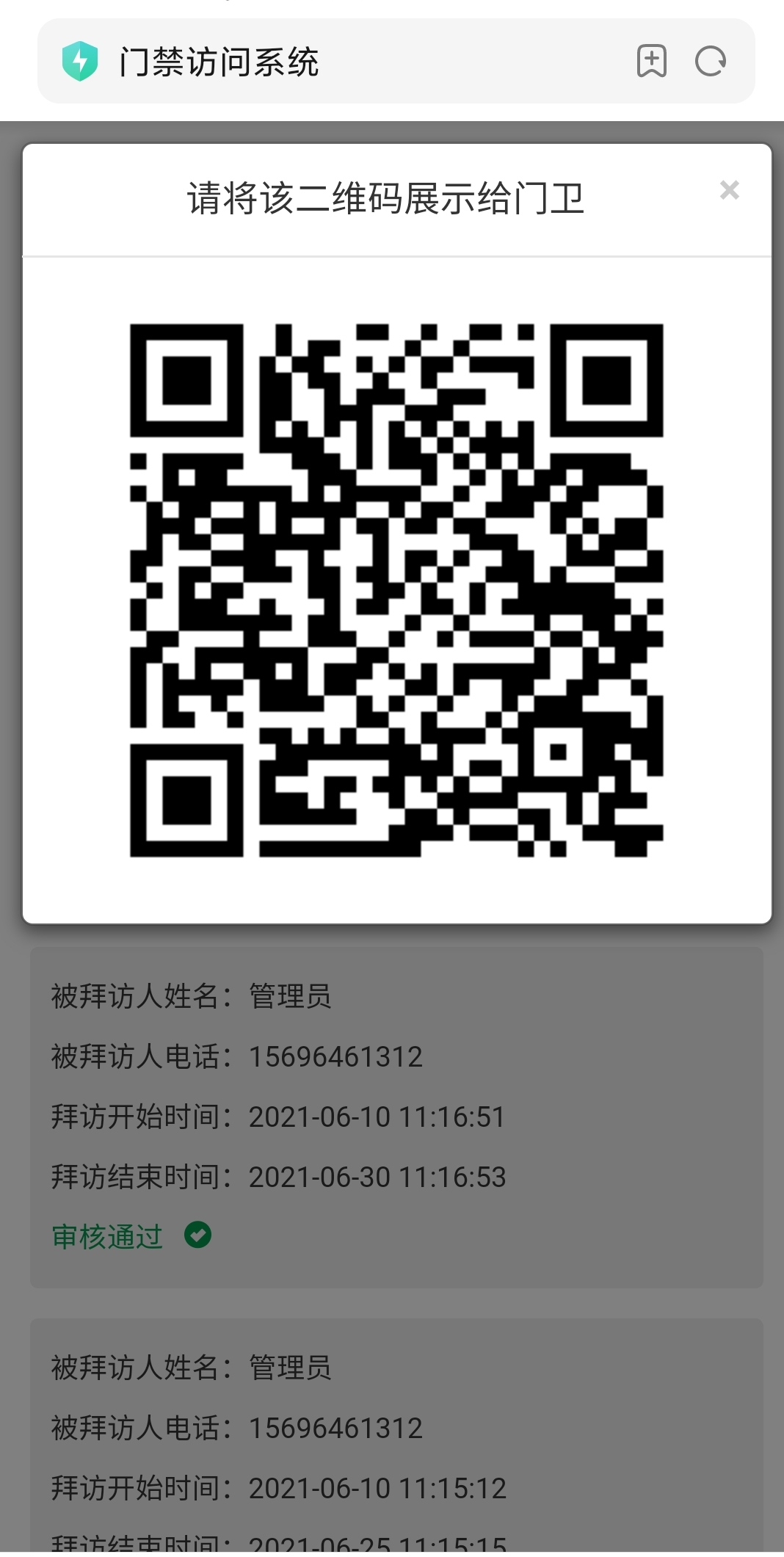Tap the green shield security icon
The image size is (784, 1557).
click(x=80, y=61)
